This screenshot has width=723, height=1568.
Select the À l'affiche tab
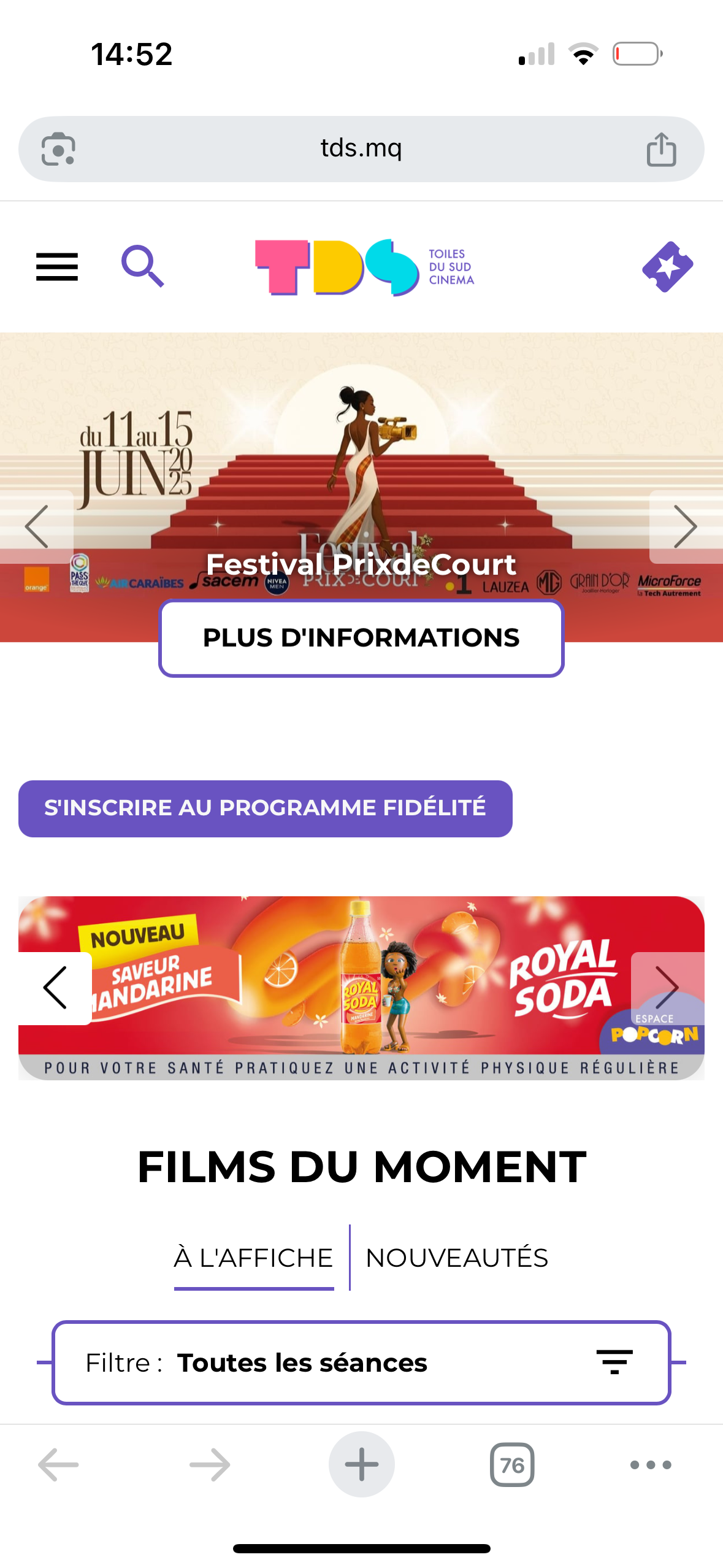[x=253, y=1258]
